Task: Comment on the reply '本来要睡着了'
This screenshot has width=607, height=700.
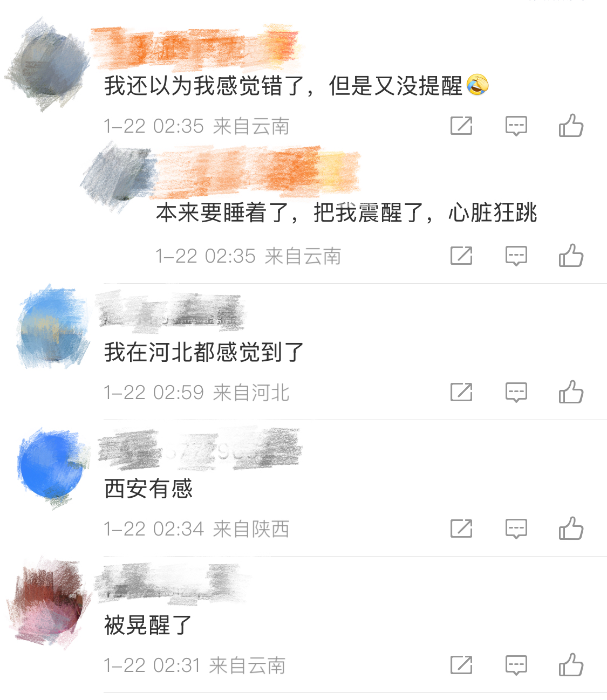Action: click(x=516, y=256)
